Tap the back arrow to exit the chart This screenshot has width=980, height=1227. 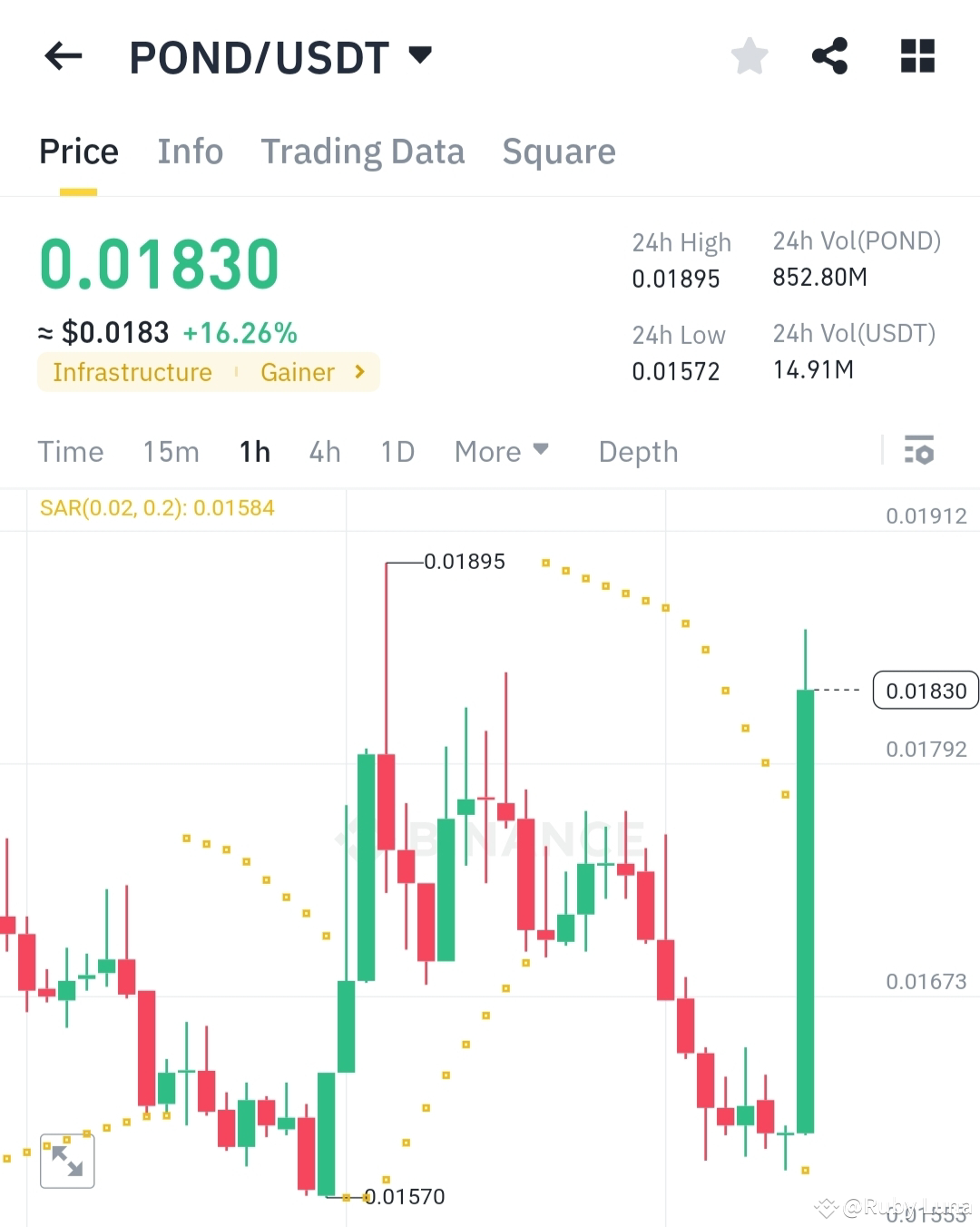pyautogui.click(x=62, y=56)
